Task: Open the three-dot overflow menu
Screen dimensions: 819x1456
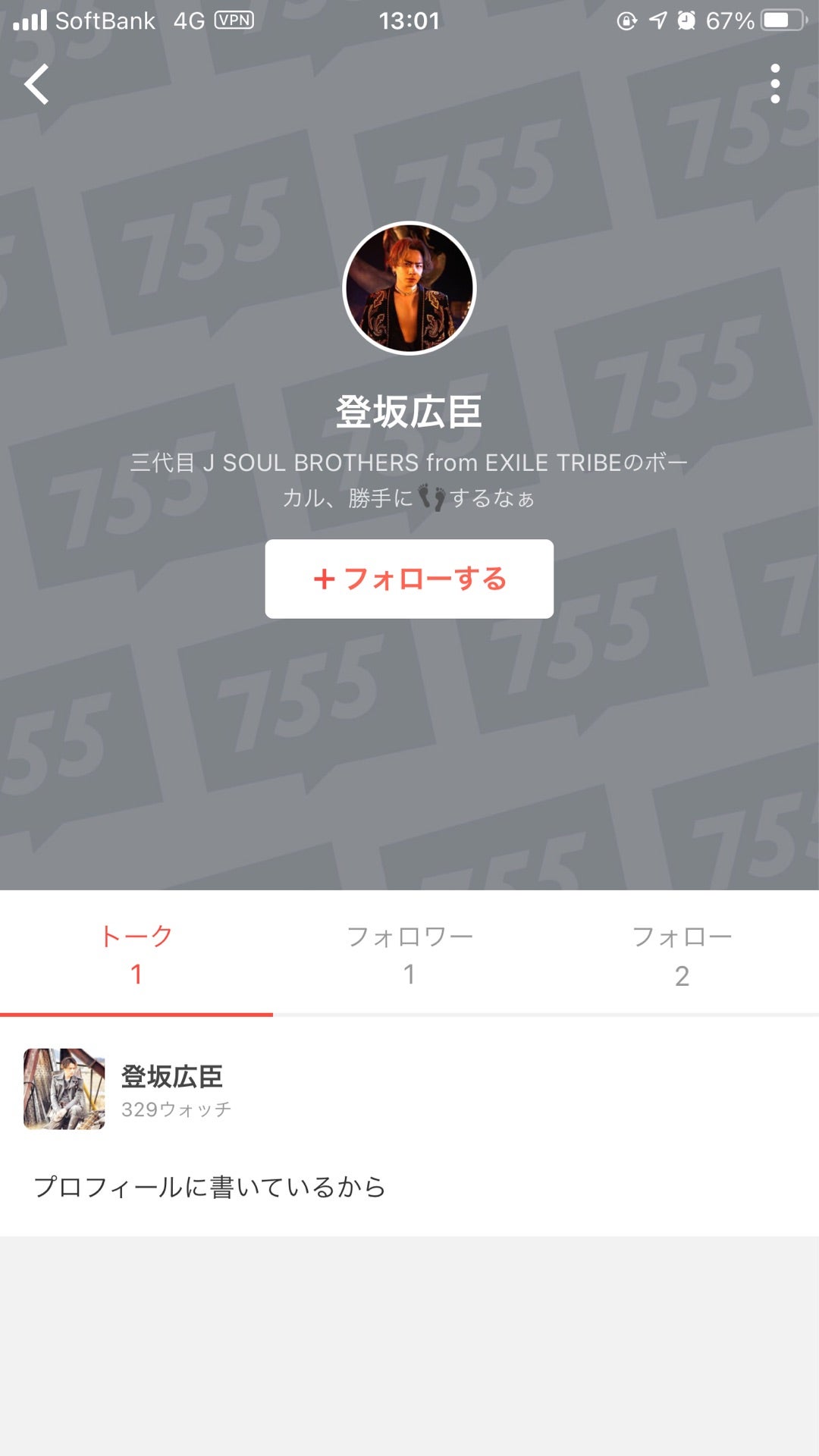Action: 774,84
